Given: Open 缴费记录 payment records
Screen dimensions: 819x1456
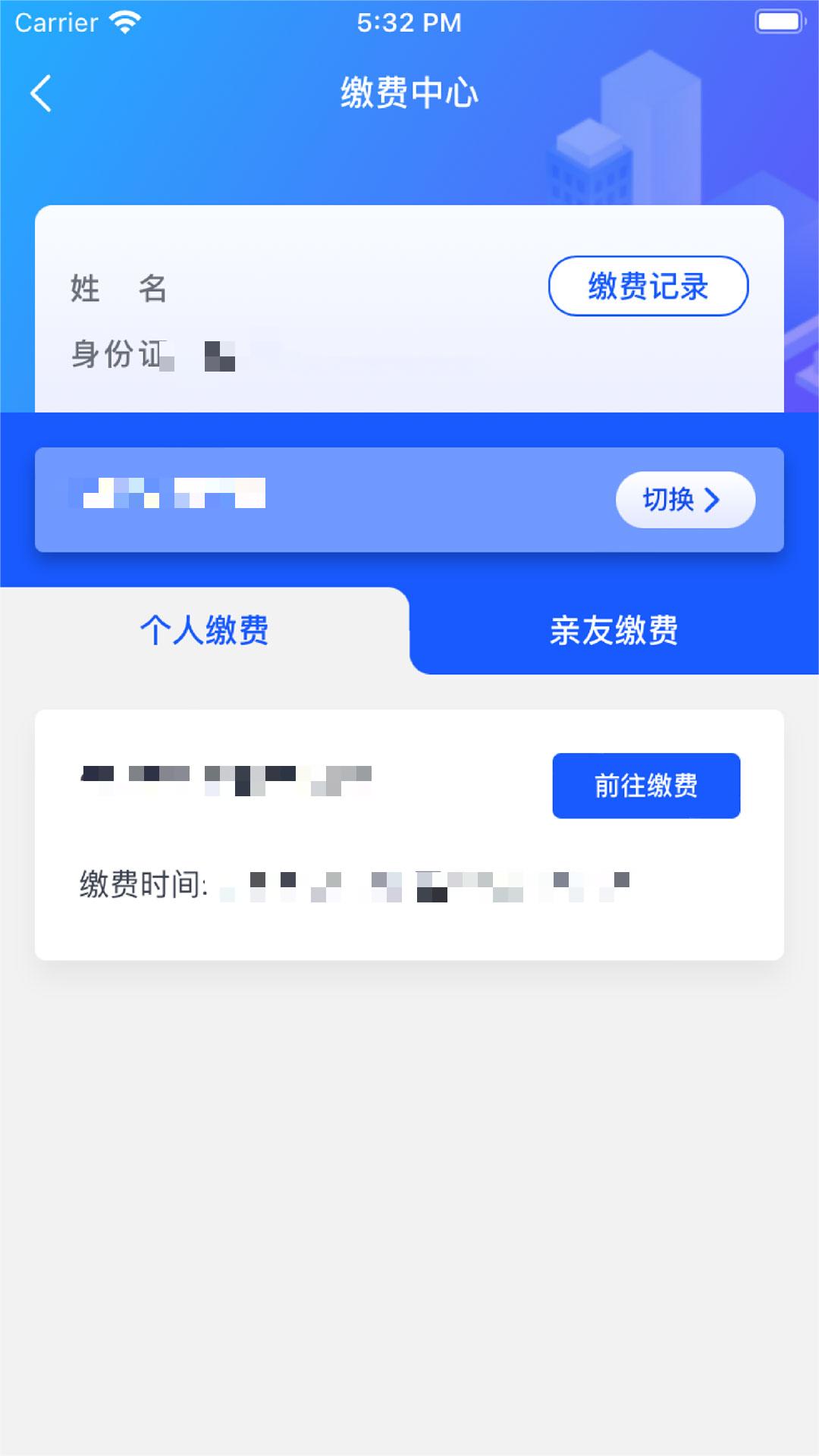Looking at the screenshot, I should click(x=648, y=286).
